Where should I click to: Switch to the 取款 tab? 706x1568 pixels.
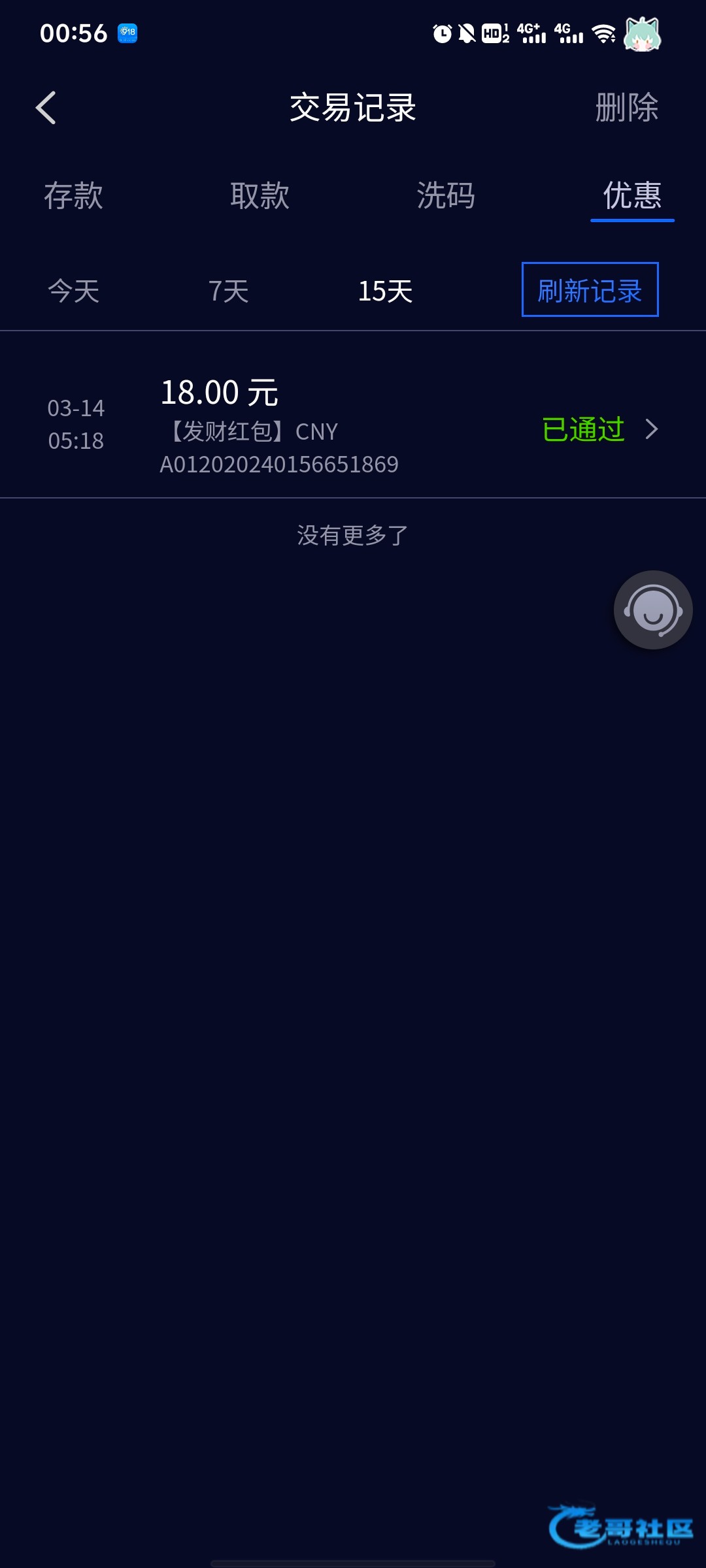pyautogui.click(x=260, y=196)
